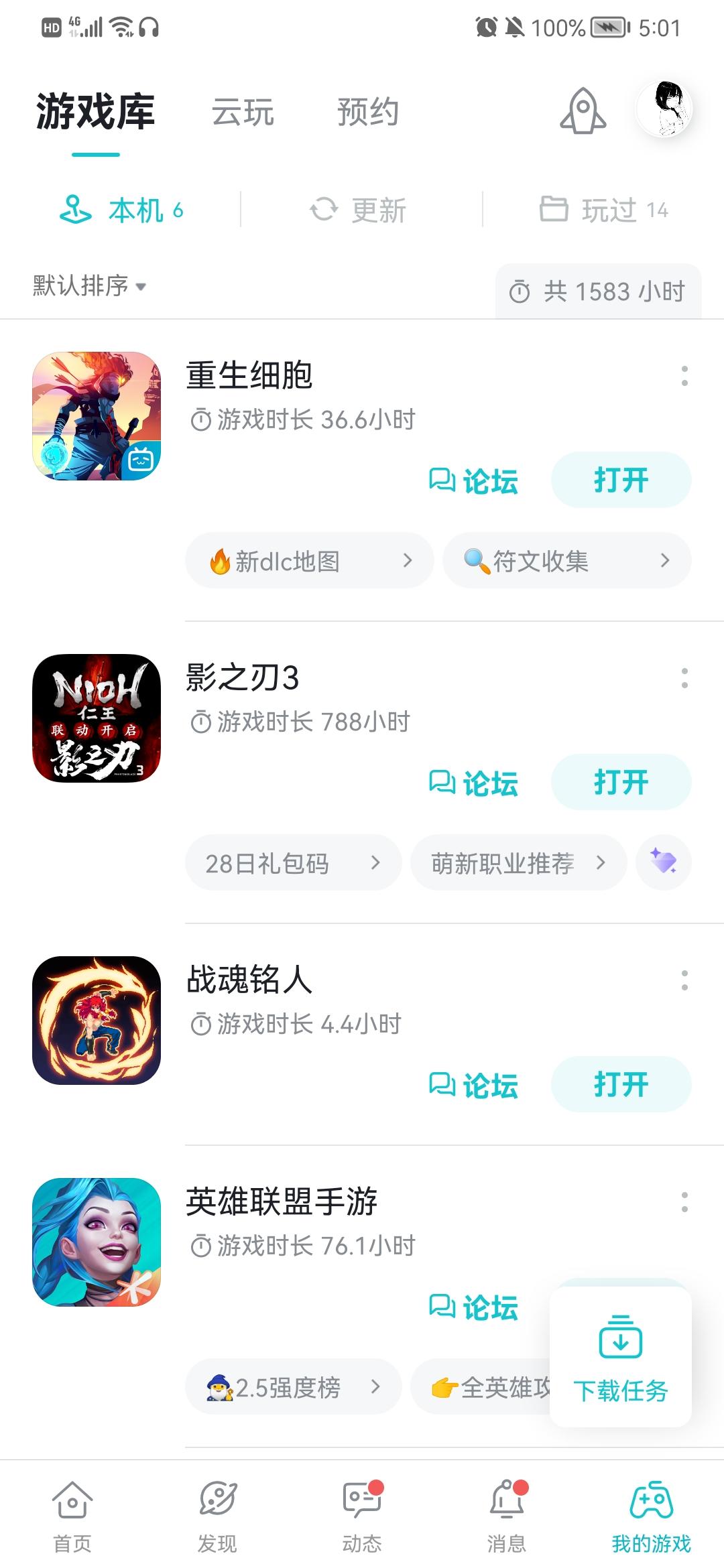Tap the rocket boost icon

click(583, 111)
